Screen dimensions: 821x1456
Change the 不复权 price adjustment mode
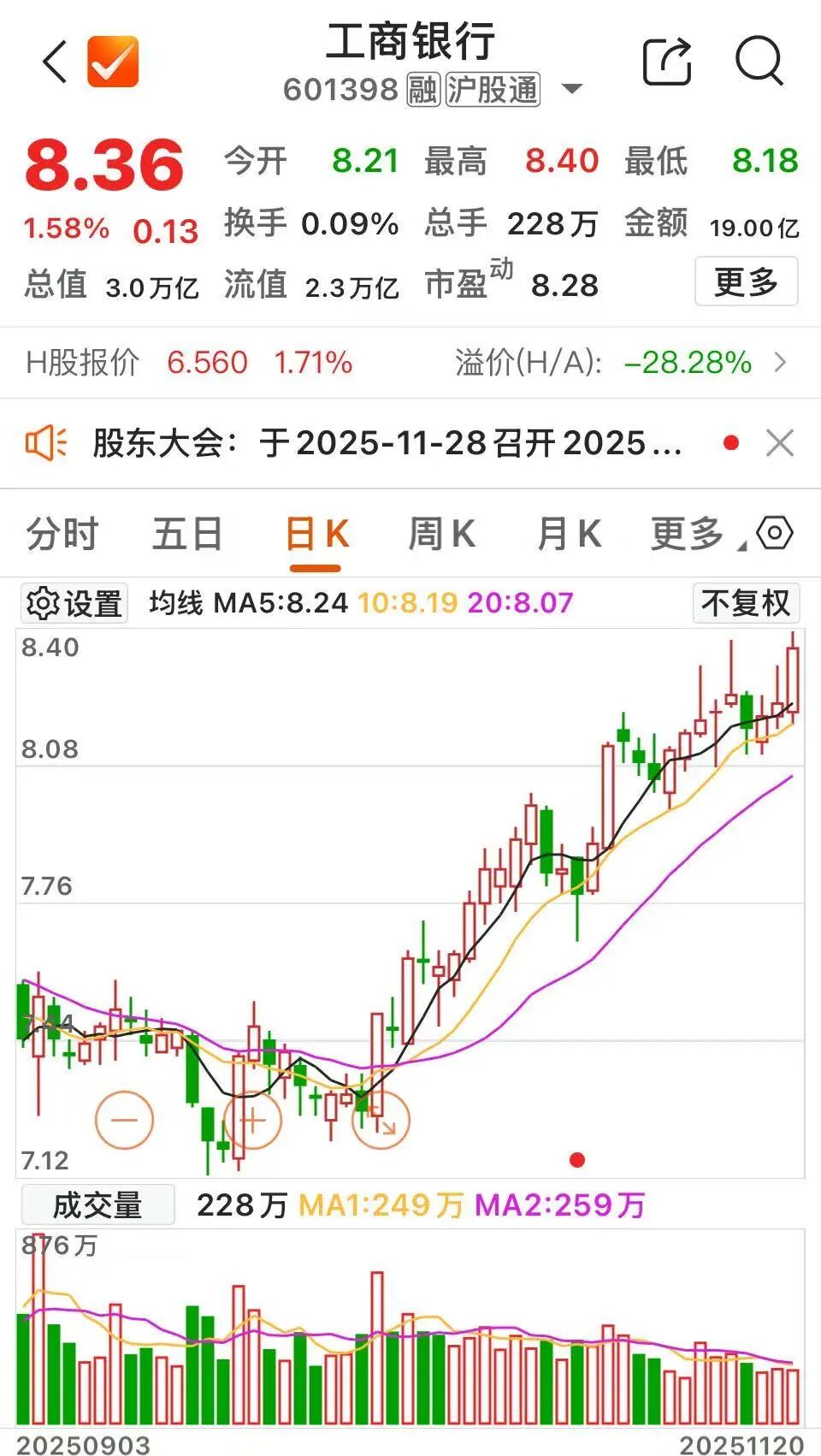coord(746,603)
